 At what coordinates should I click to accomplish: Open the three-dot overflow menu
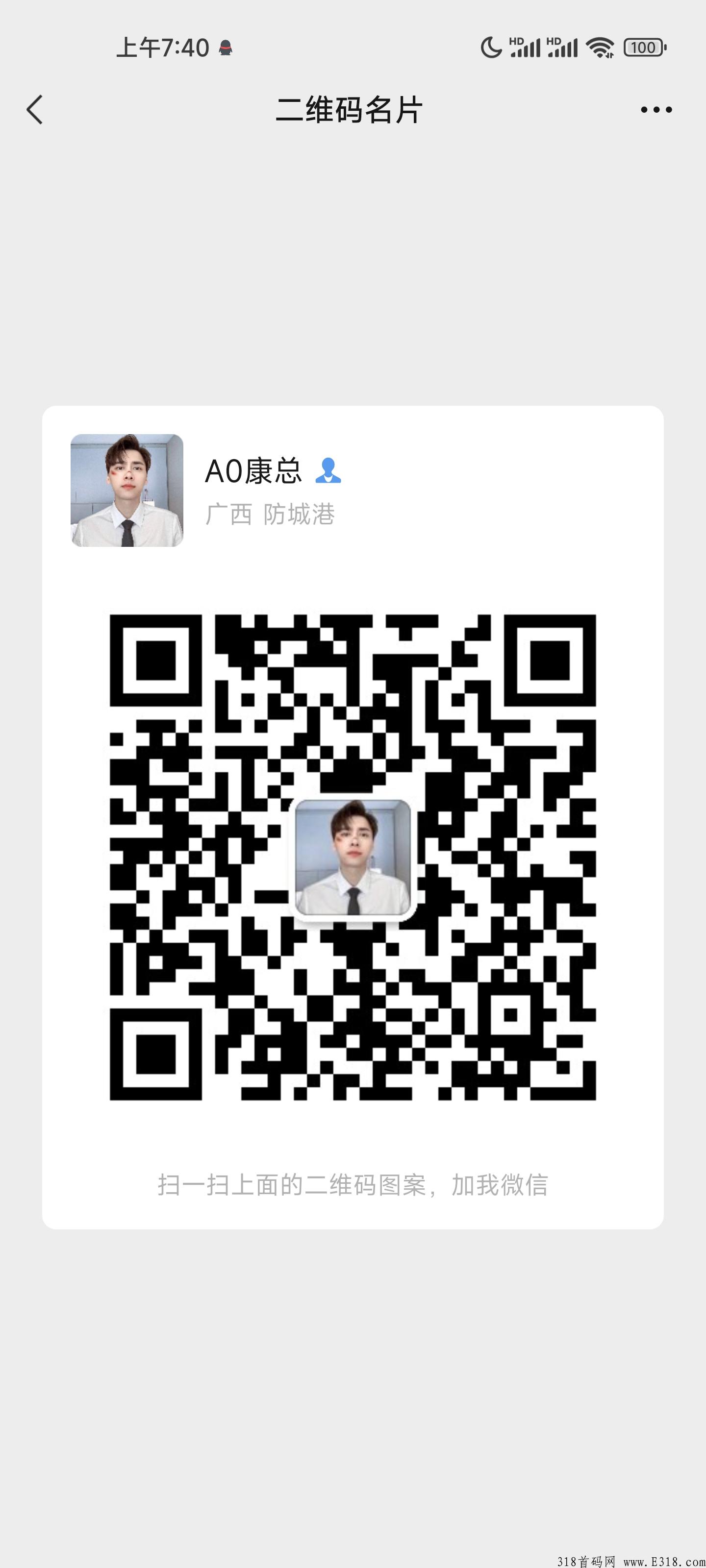point(656,110)
